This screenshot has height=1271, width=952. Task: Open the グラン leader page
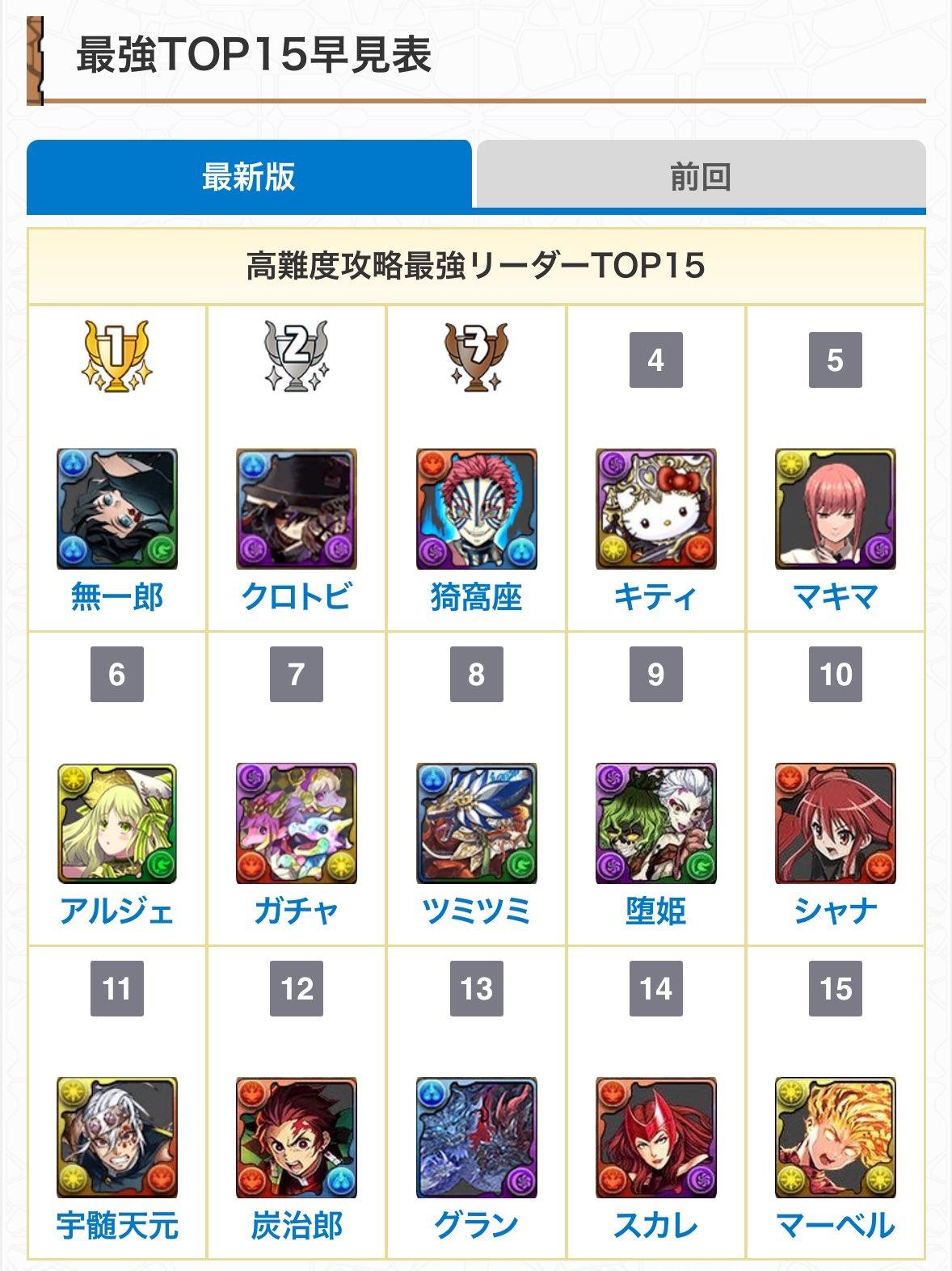pyautogui.click(x=476, y=1225)
